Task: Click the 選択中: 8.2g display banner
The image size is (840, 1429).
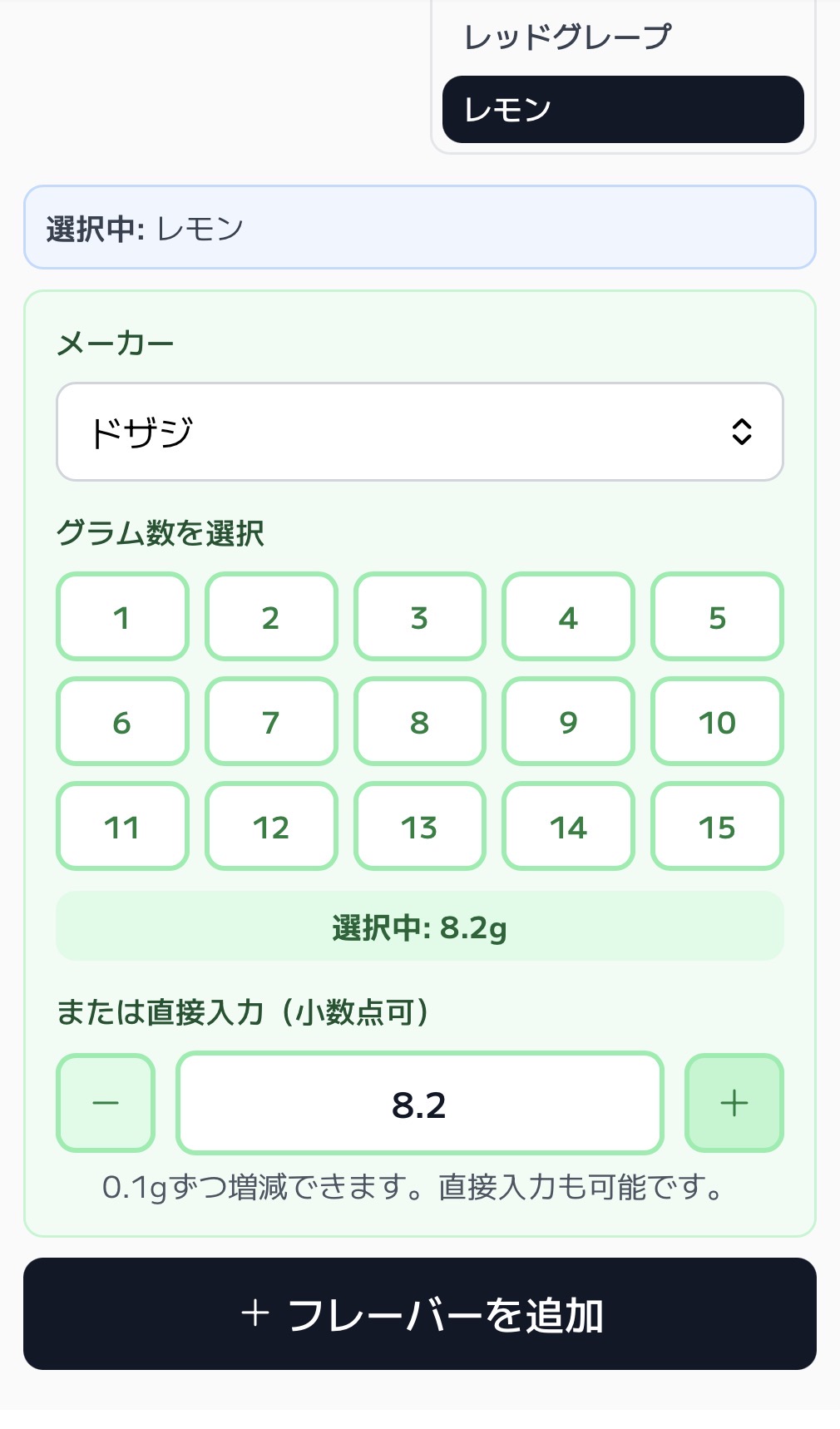Action: pyautogui.click(x=419, y=930)
